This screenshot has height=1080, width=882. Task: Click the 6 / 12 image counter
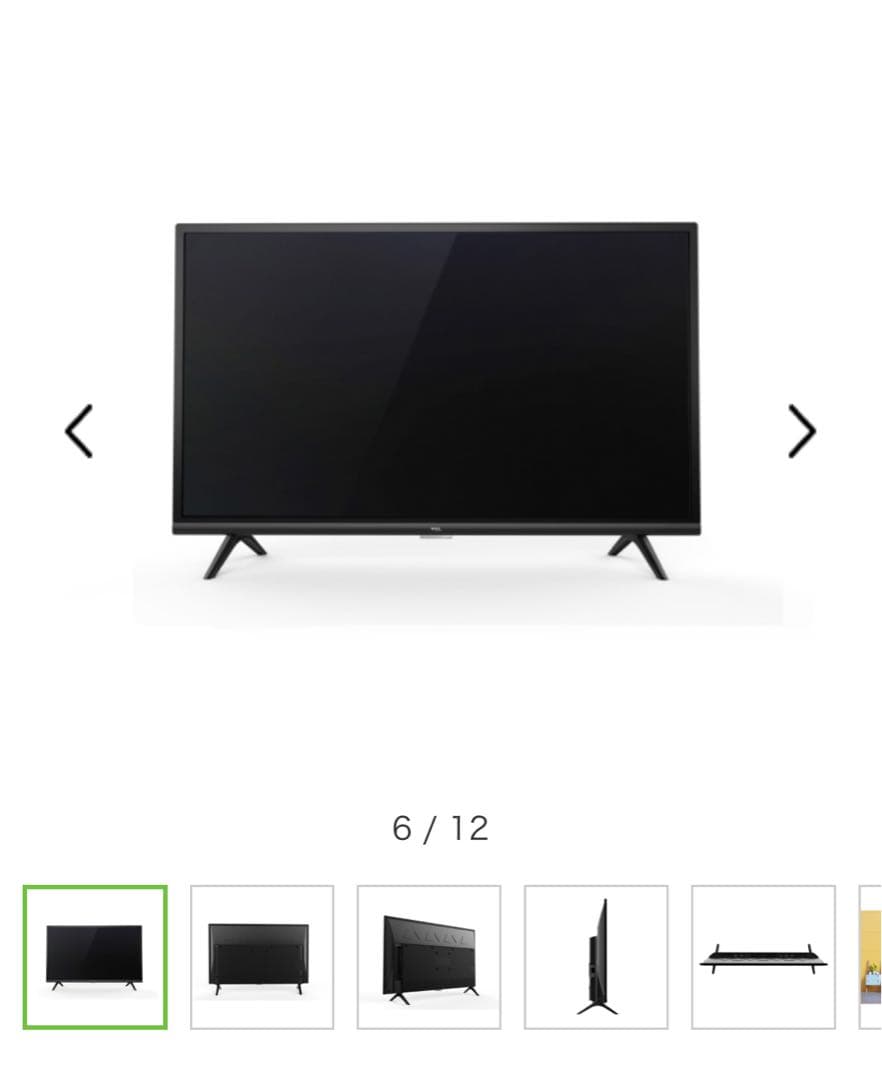click(x=440, y=827)
